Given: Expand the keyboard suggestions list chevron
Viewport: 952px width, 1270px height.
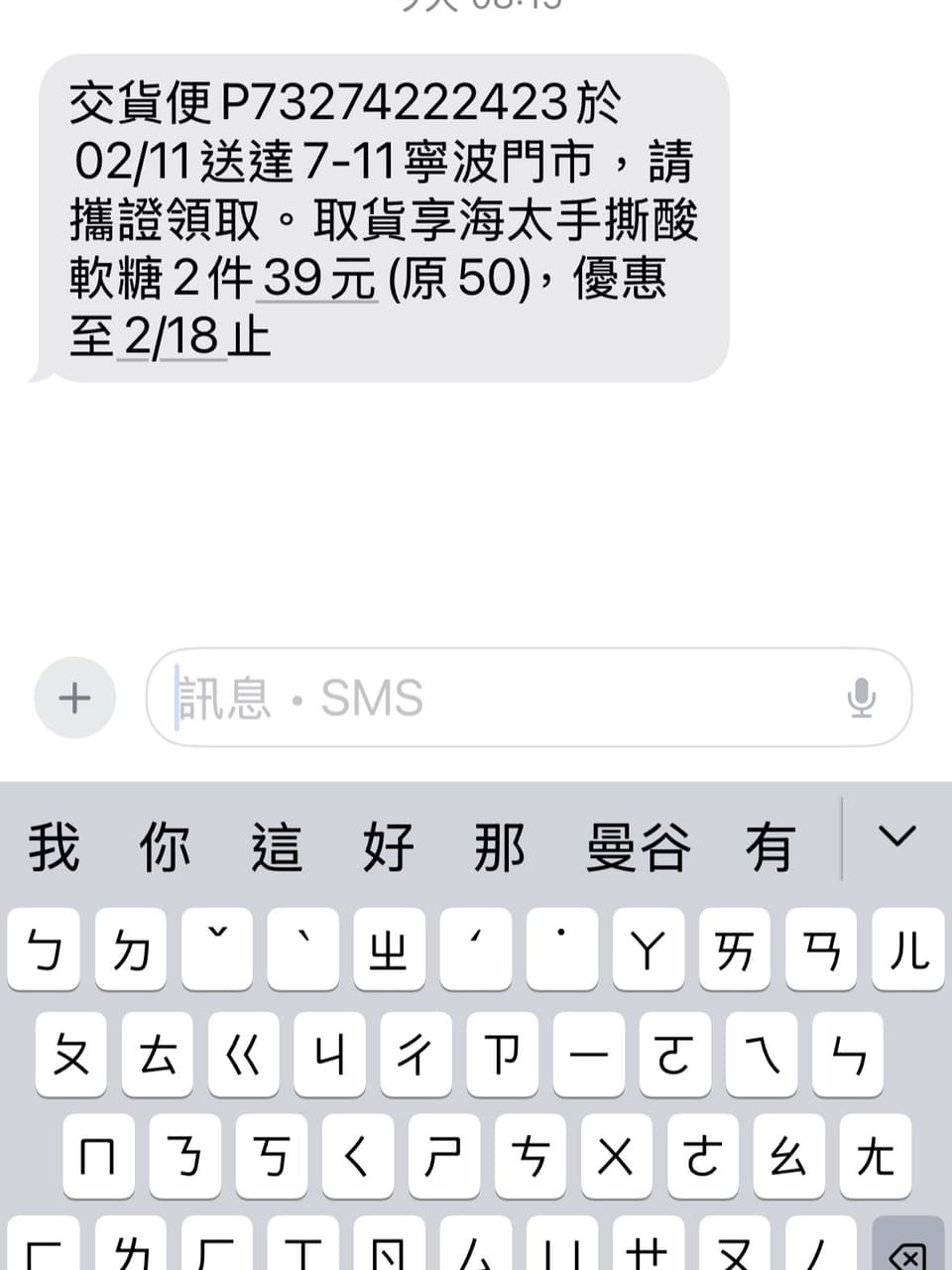Looking at the screenshot, I should (x=897, y=837).
